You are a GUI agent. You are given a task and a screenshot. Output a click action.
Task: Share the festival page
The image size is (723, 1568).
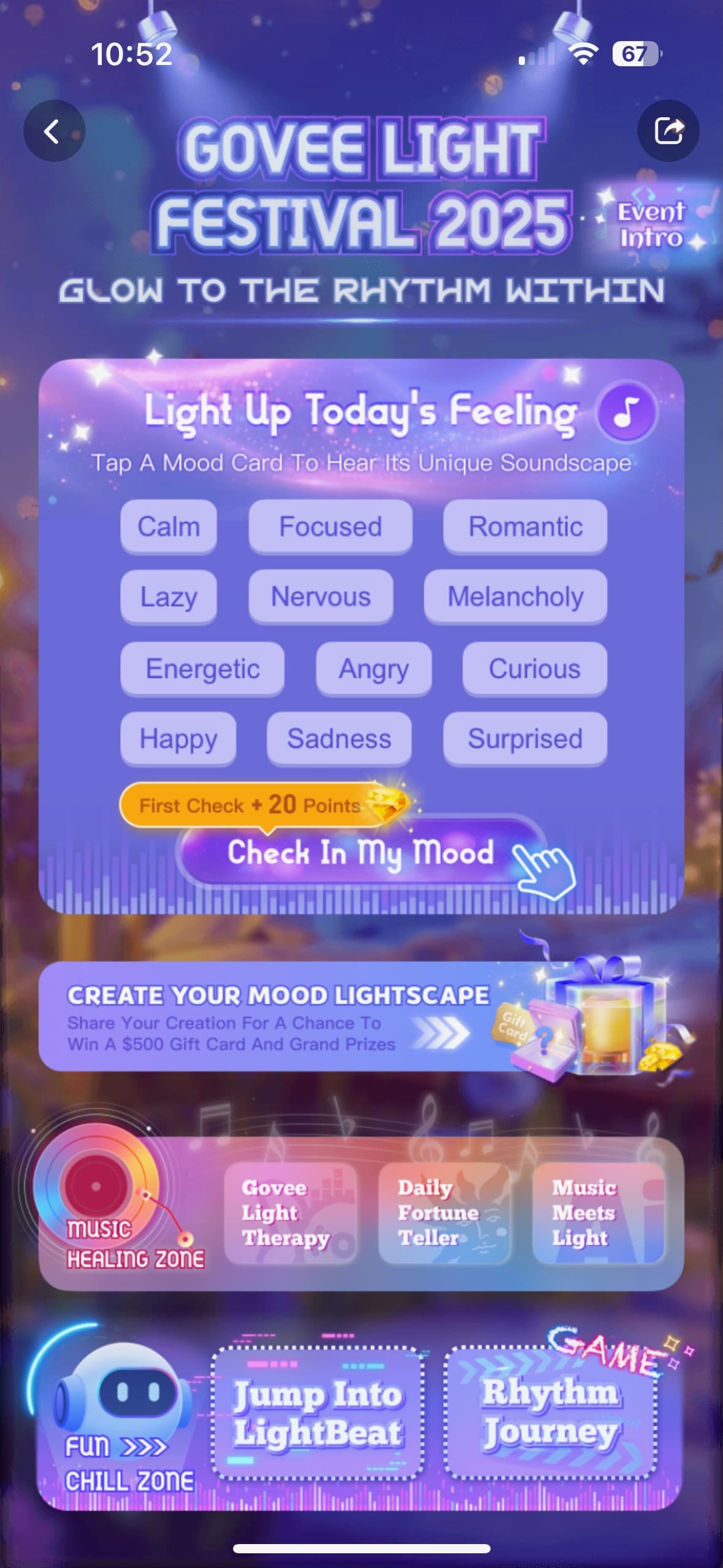pos(668,131)
